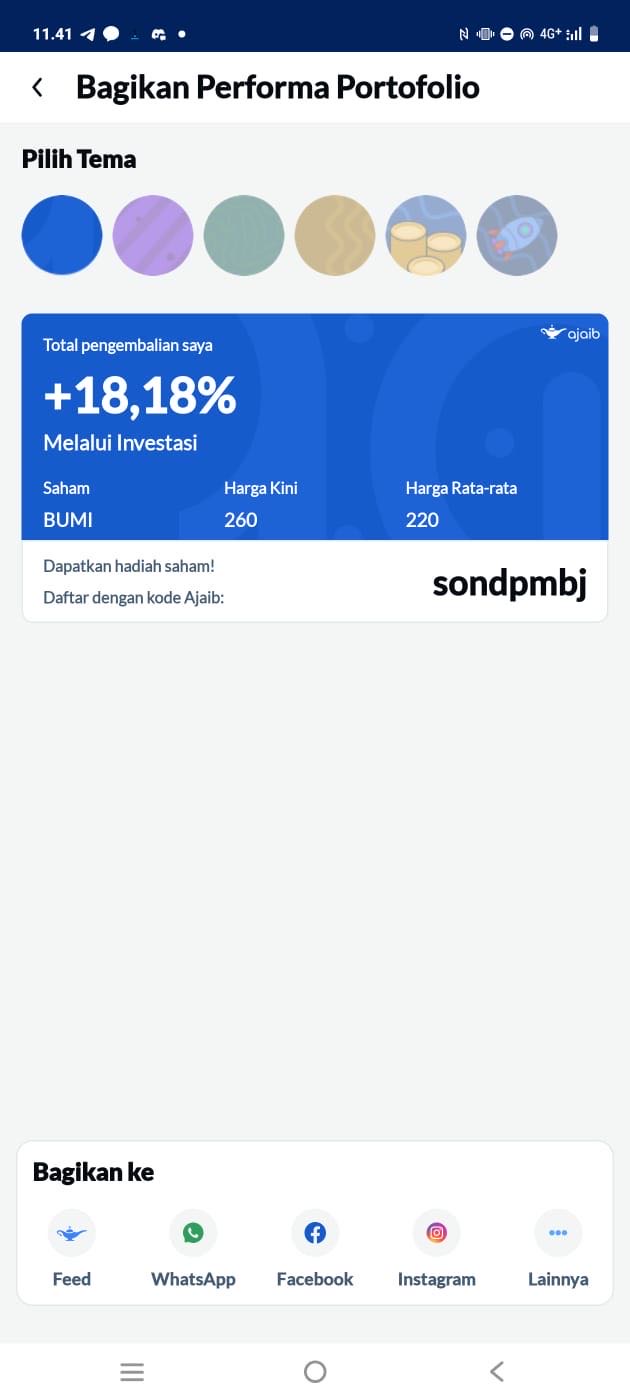Tap the system home button
Viewport: 630px width, 1400px height.
tap(315, 1371)
